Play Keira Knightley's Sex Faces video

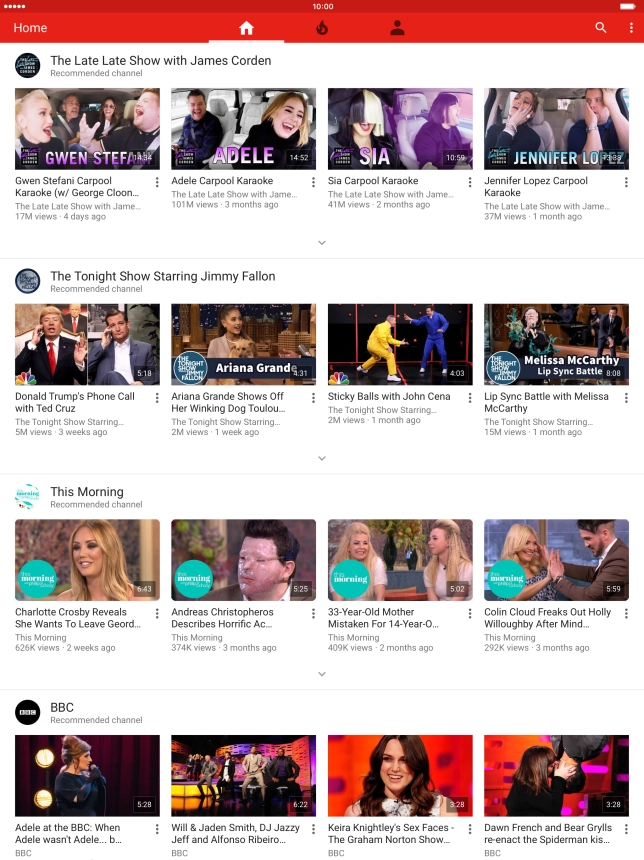(x=400, y=776)
